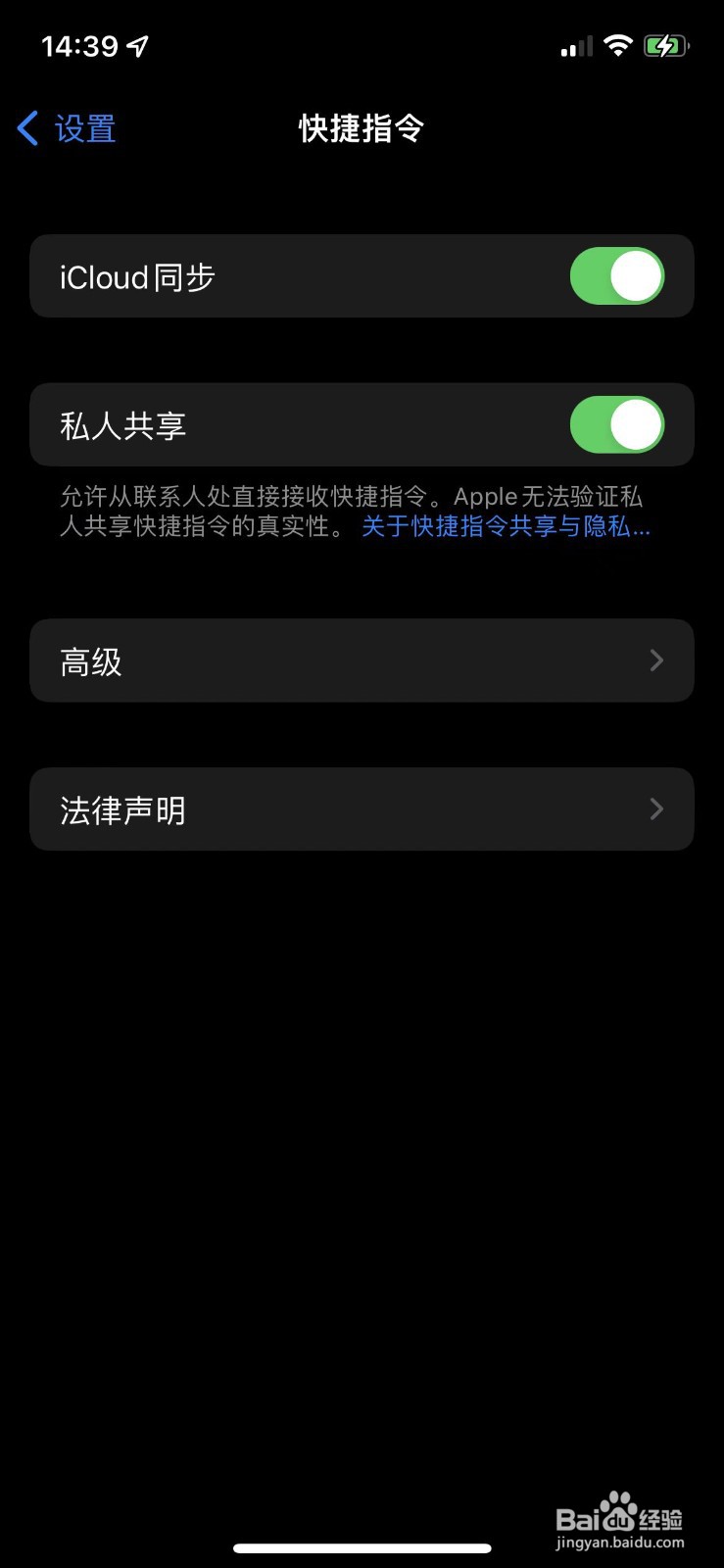The image size is (724, 1568).
Task: Open 法律声明 row
Action: 362,809
